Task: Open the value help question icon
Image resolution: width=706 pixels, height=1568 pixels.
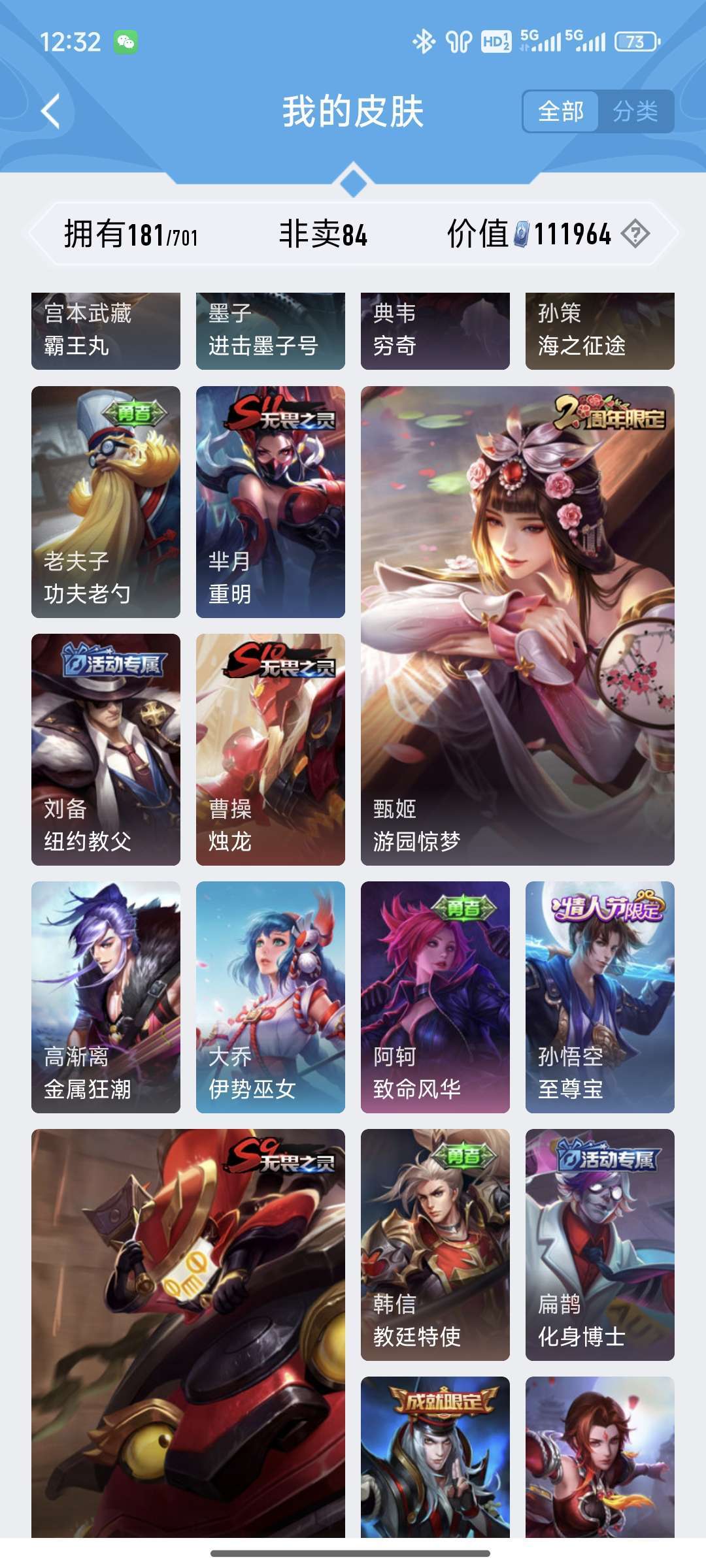Action: tap(635, 233)
